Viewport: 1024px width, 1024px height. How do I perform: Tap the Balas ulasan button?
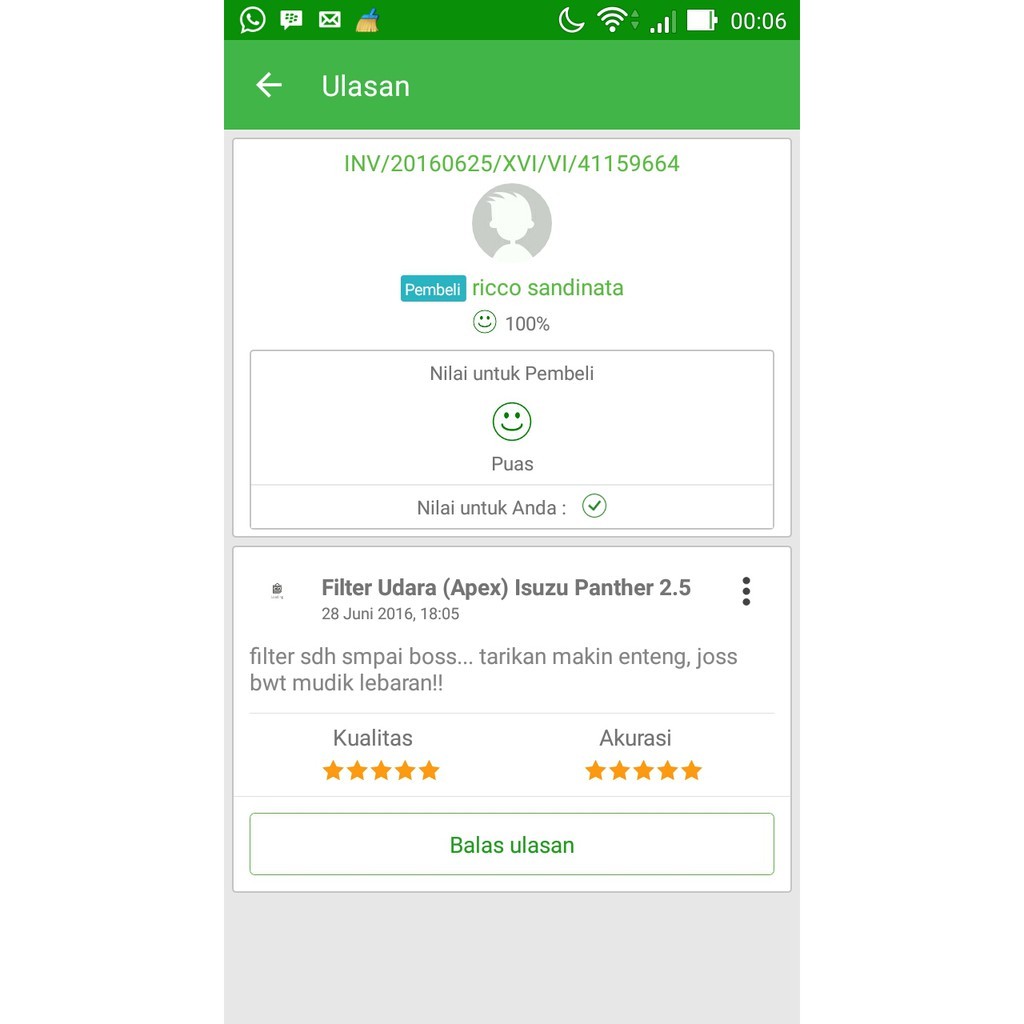pyautogui.click(x=511, y=845)
